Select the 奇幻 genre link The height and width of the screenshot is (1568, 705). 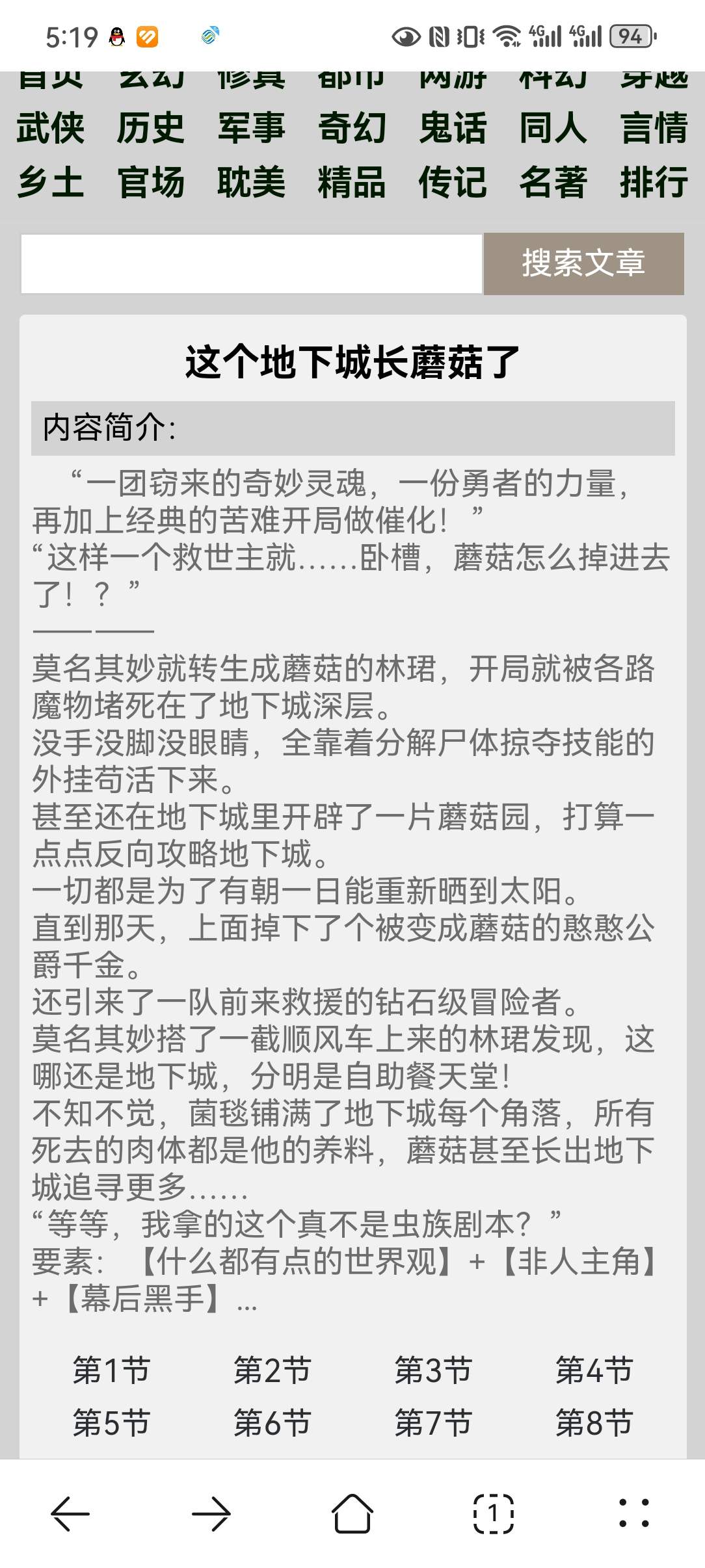352,127
